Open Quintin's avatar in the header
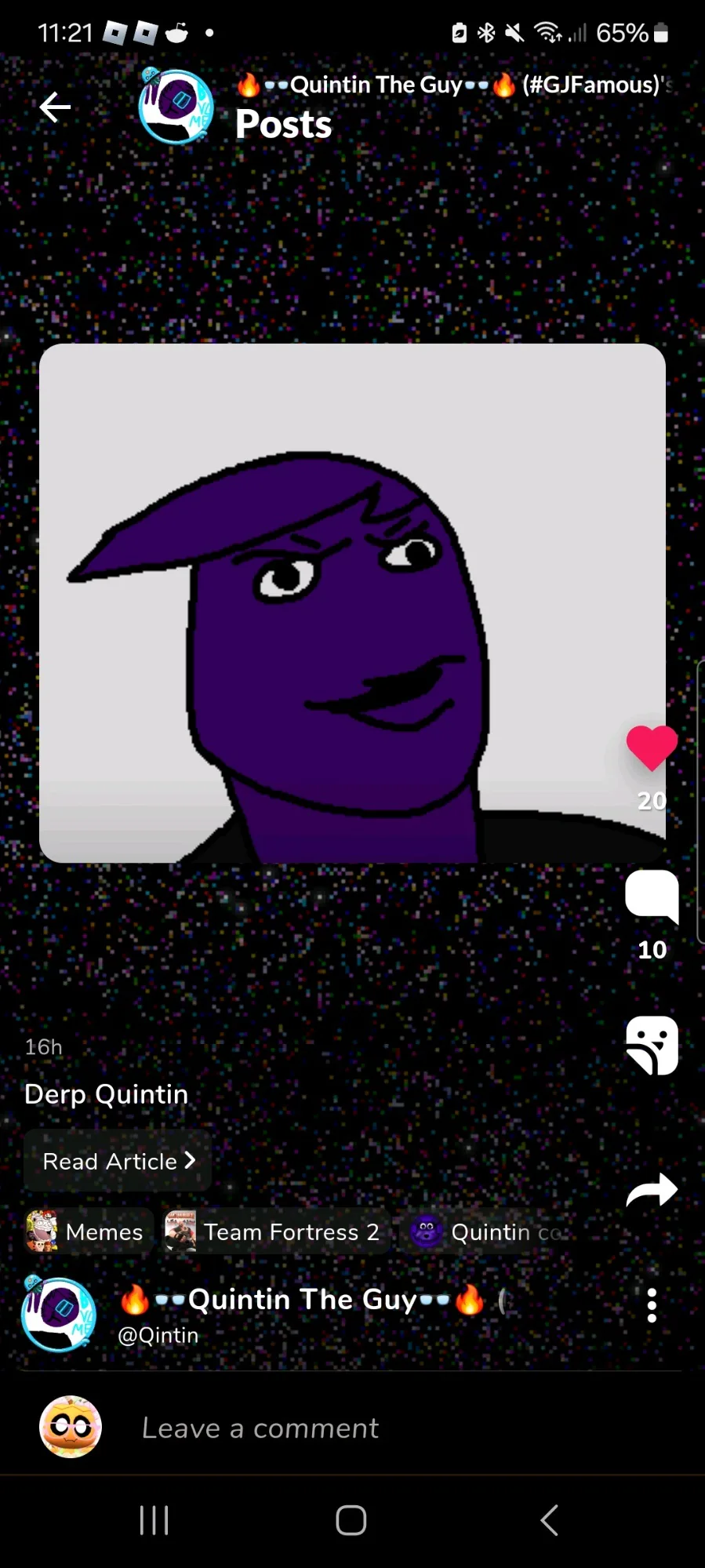705x1568 pixels. pyautogui.click(x=176, y=107)
